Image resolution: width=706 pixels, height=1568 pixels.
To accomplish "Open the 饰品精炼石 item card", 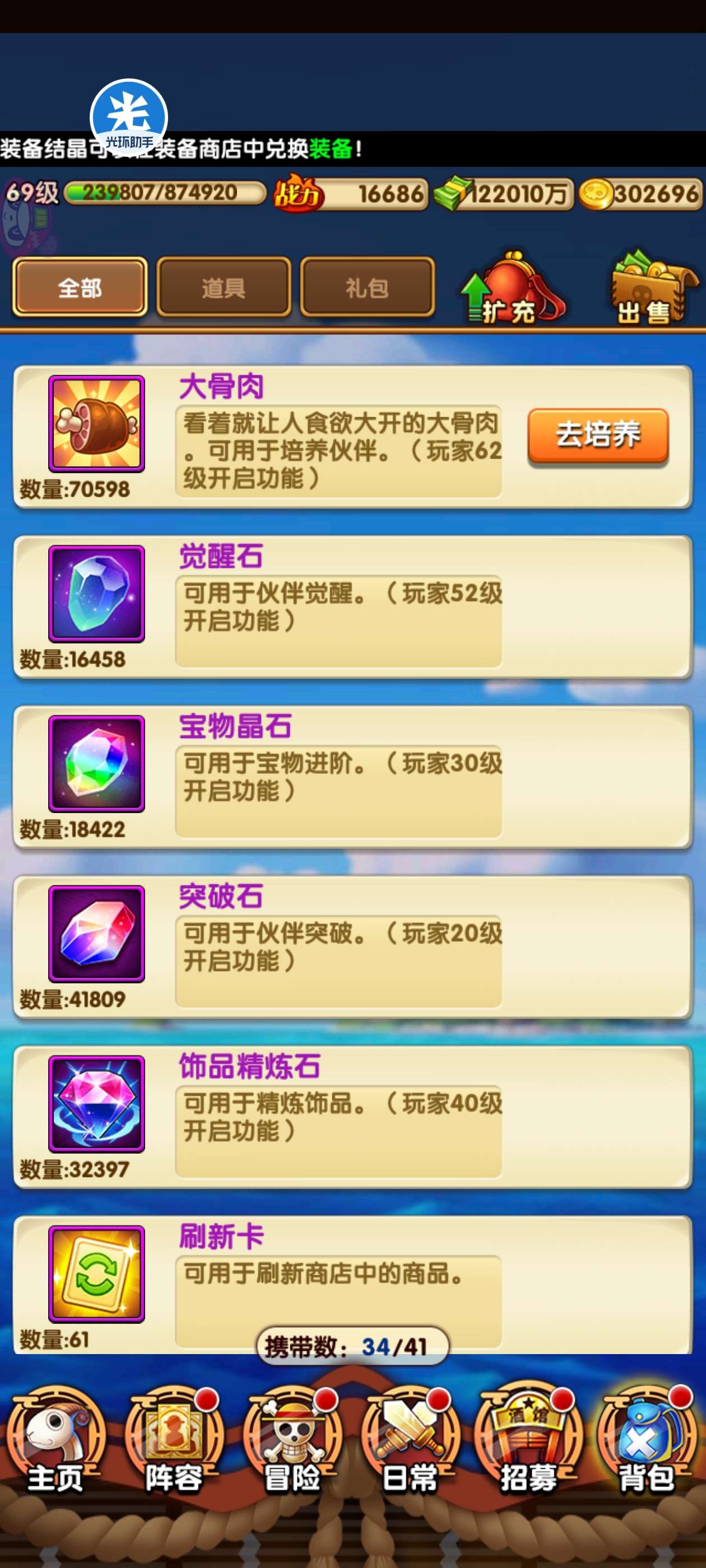I will [x=352, y=1116].
